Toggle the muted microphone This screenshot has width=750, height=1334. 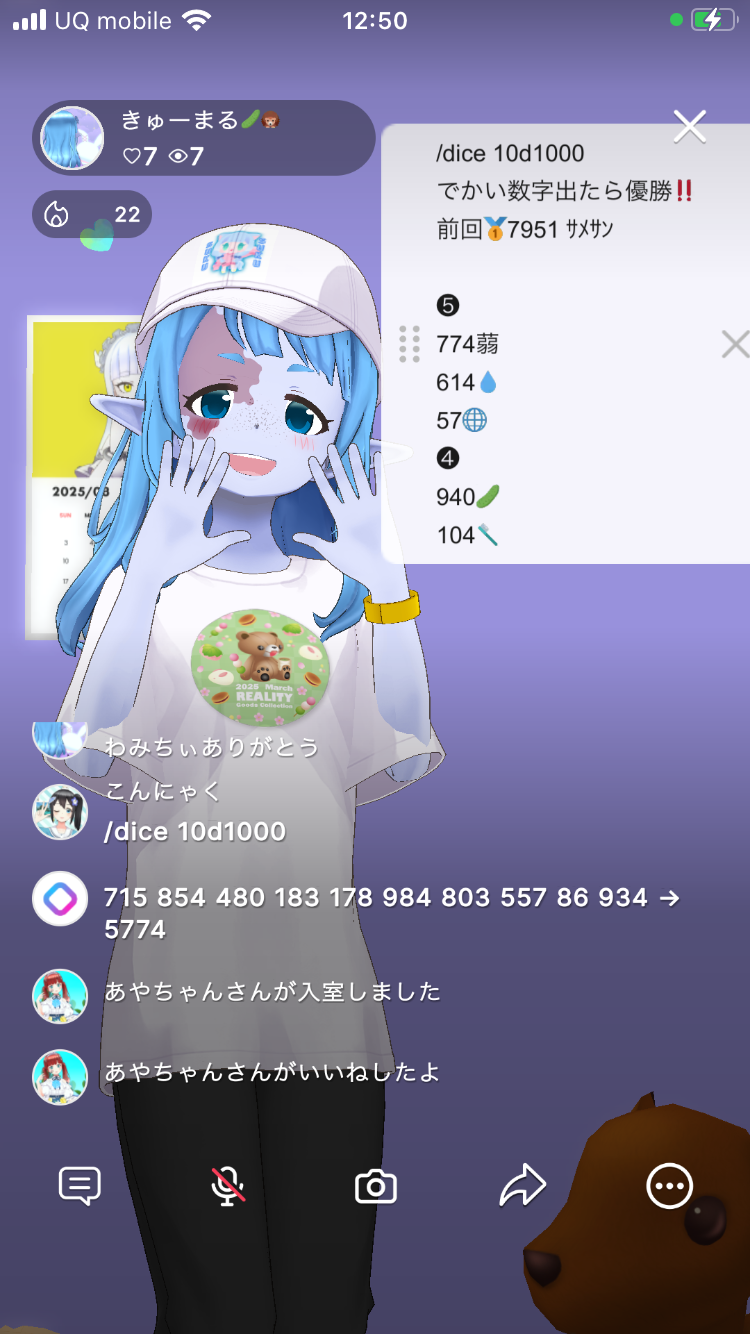coord(228,1187)
